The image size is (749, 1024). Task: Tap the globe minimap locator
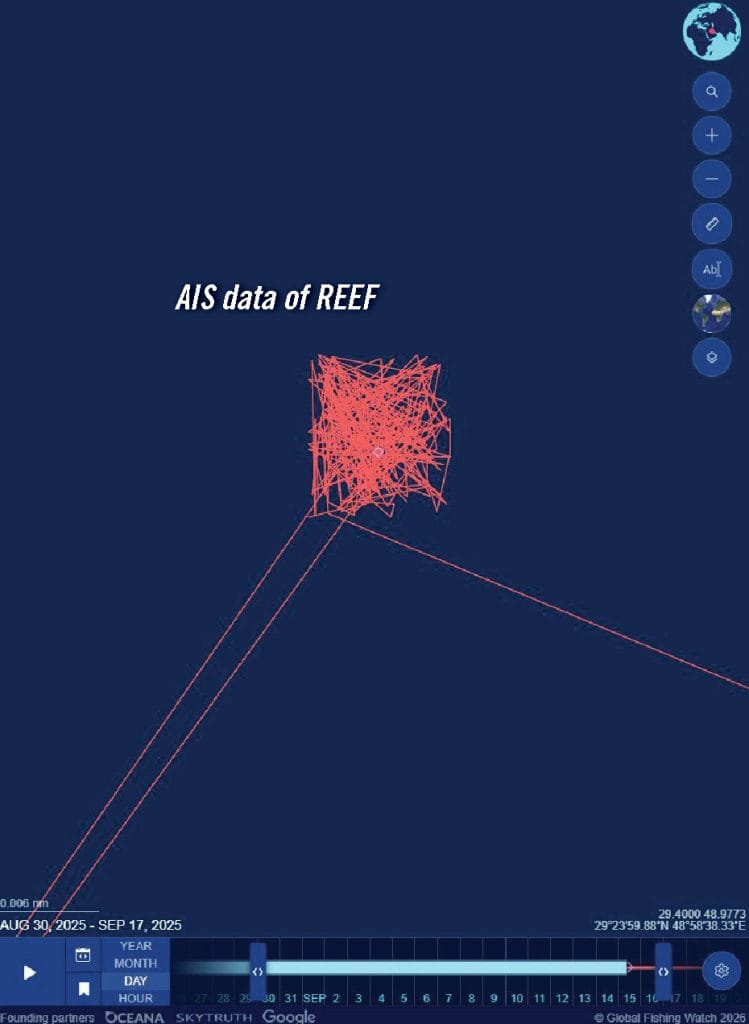pos(711,32)
